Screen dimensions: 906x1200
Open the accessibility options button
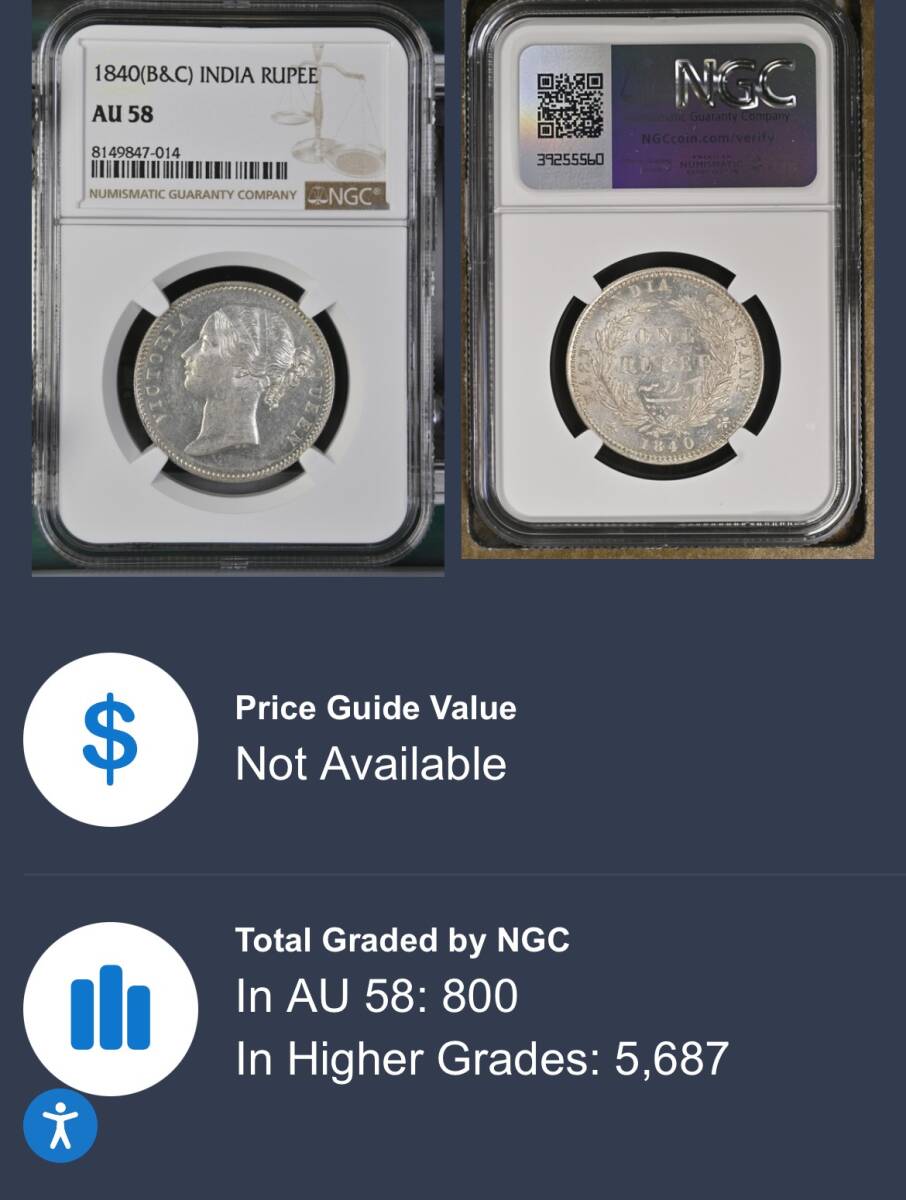pos(61,1126)
